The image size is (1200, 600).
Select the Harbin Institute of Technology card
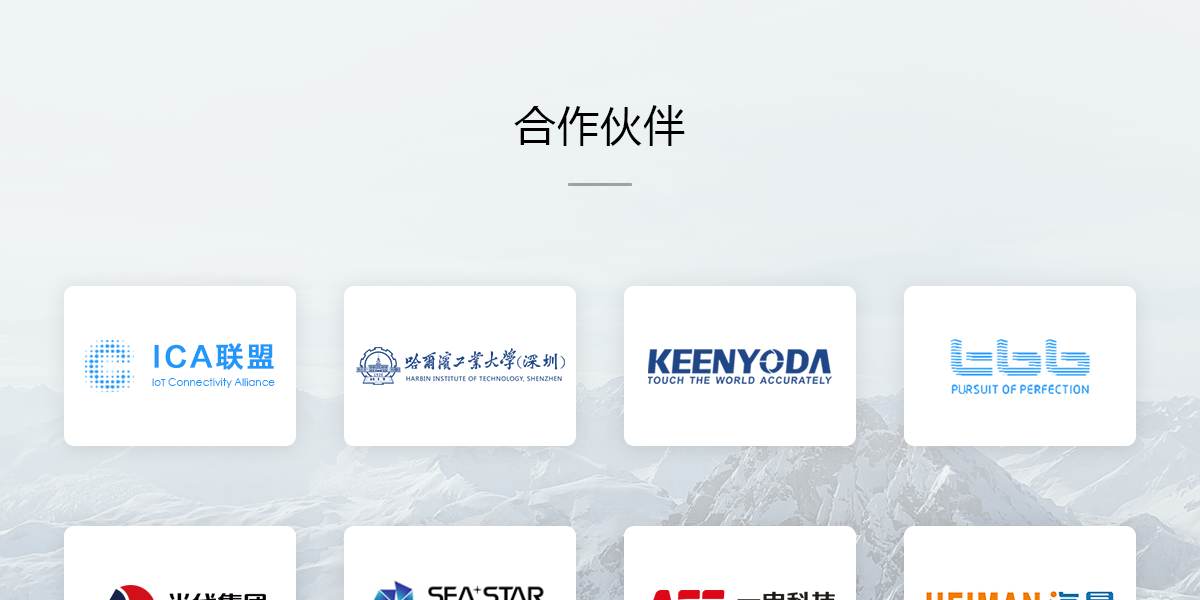(460, 366)
